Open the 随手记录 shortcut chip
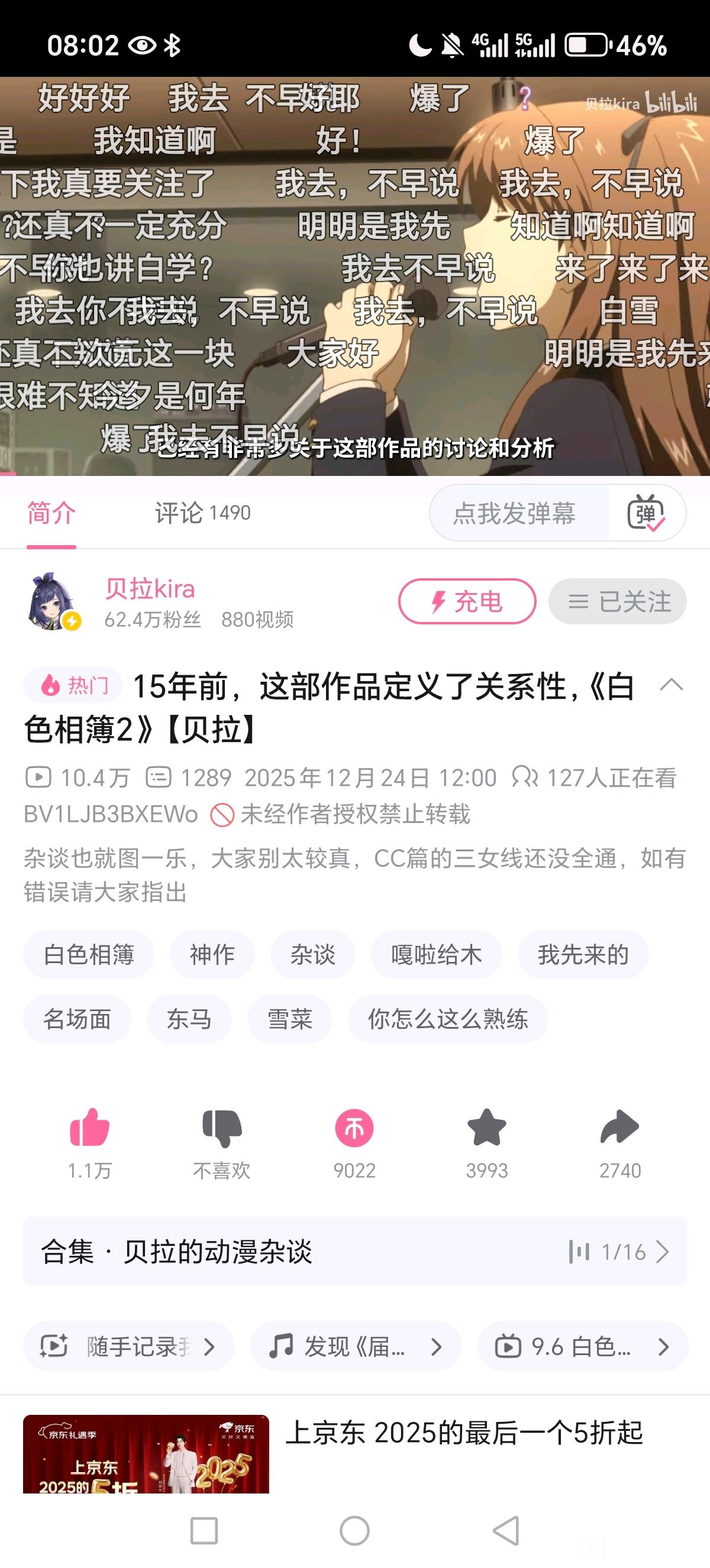Screen dimensions: 710x1568 (x=128, y=1346)
